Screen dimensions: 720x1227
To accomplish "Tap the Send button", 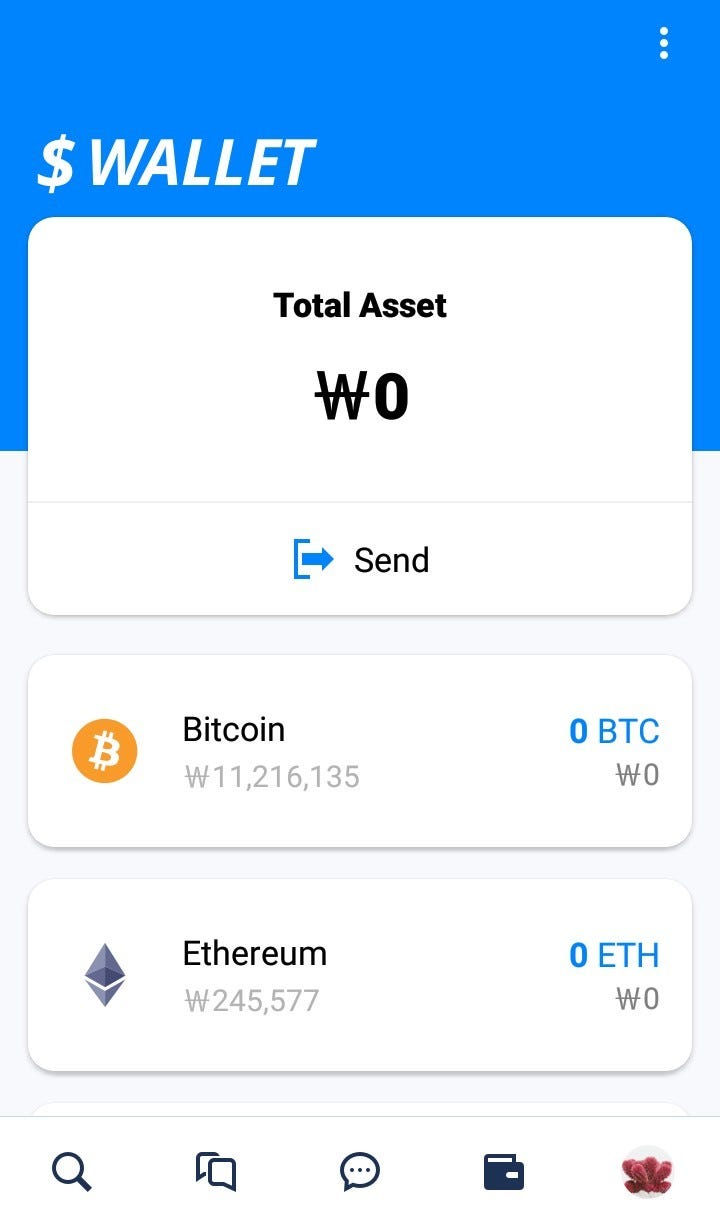I will click(x=360, y=559).
